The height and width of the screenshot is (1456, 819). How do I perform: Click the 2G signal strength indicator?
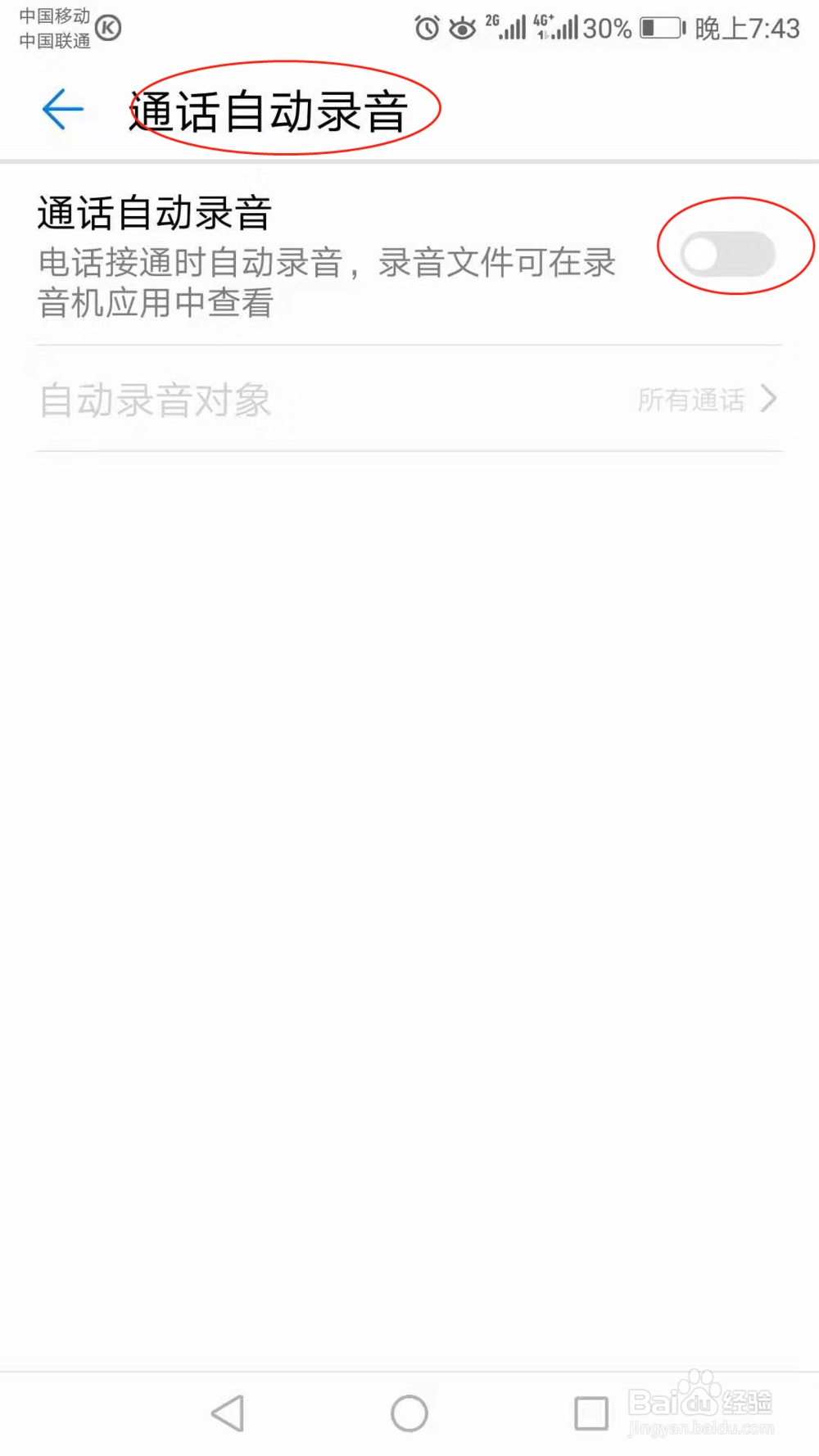click(x=506, y=27)
